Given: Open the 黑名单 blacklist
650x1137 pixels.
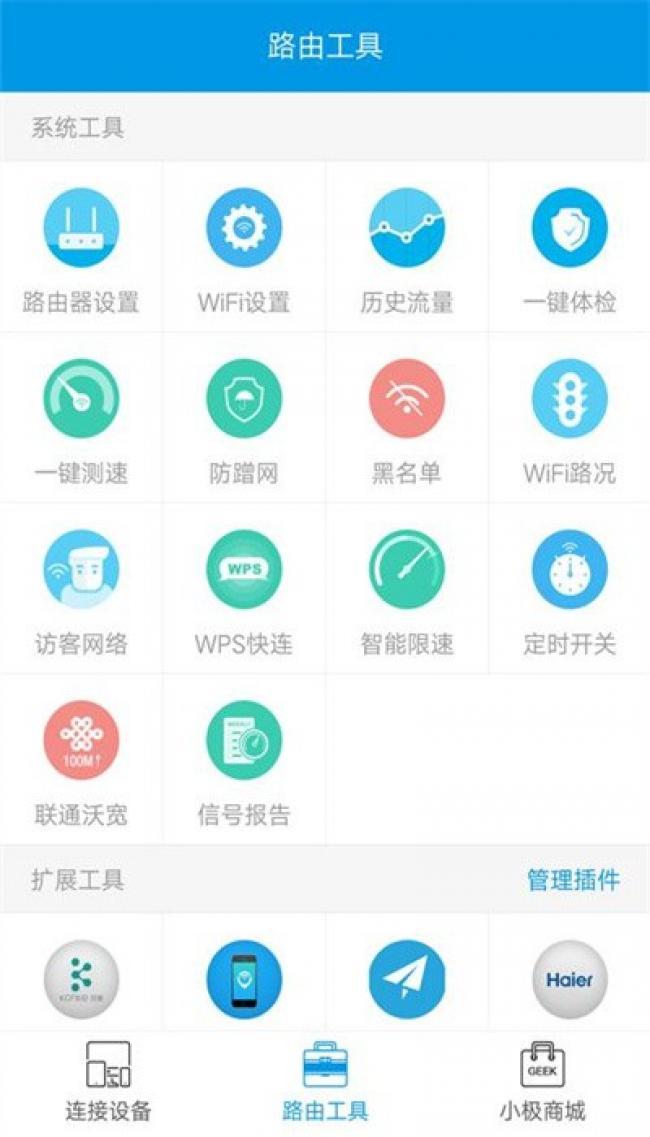Looking at the screenshot, I should point(406,418).
